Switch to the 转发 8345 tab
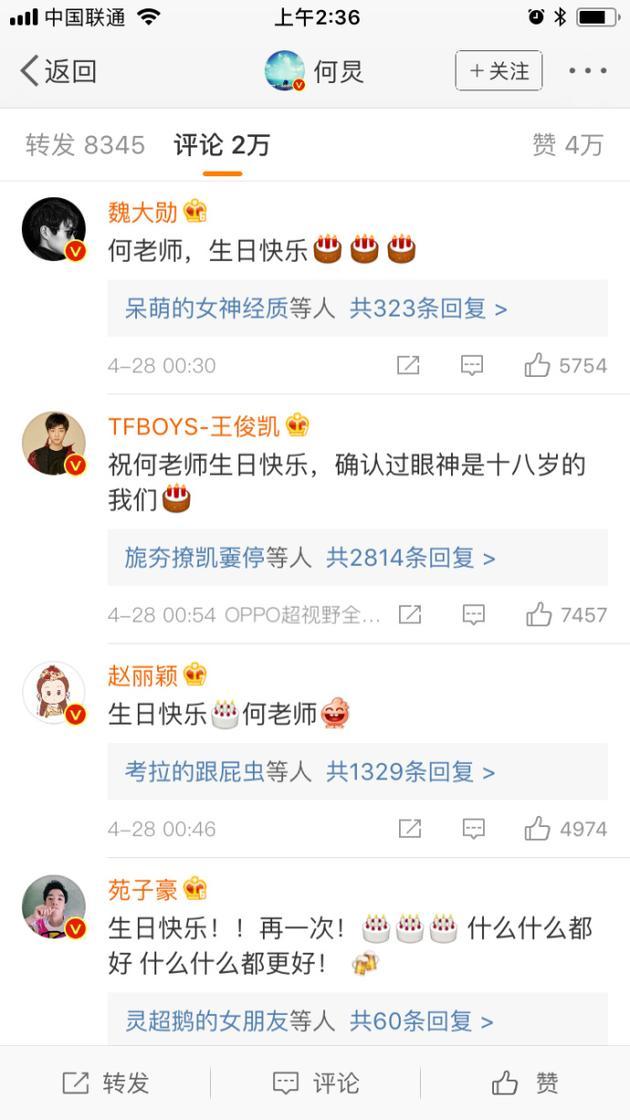Screen dimensions: 630x1120 (85, 145)
